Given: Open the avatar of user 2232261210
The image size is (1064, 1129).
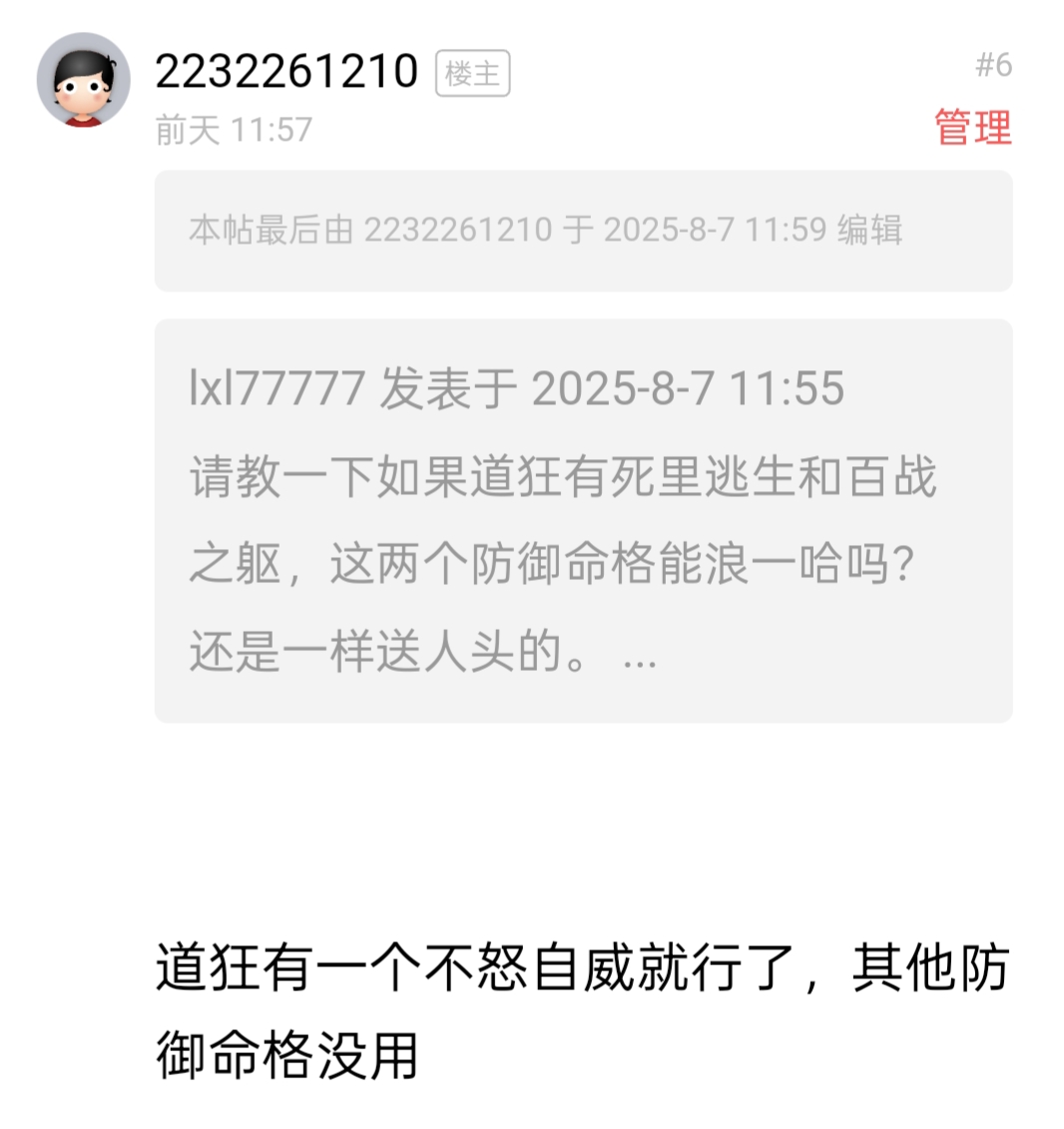Looking at the screenshot, I should pos(84,80).
